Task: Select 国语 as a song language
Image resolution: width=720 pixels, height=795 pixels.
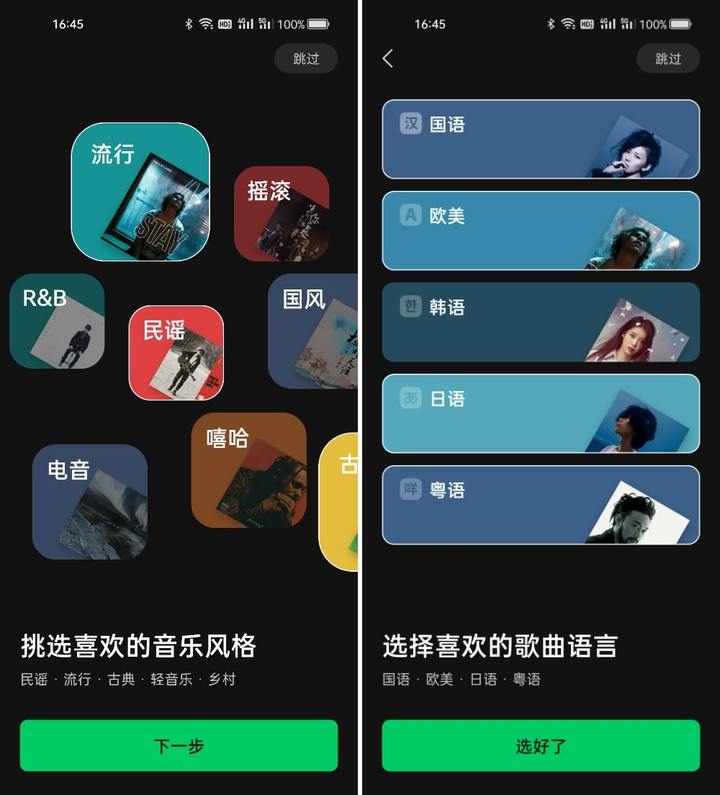Action: coord(540,139)
